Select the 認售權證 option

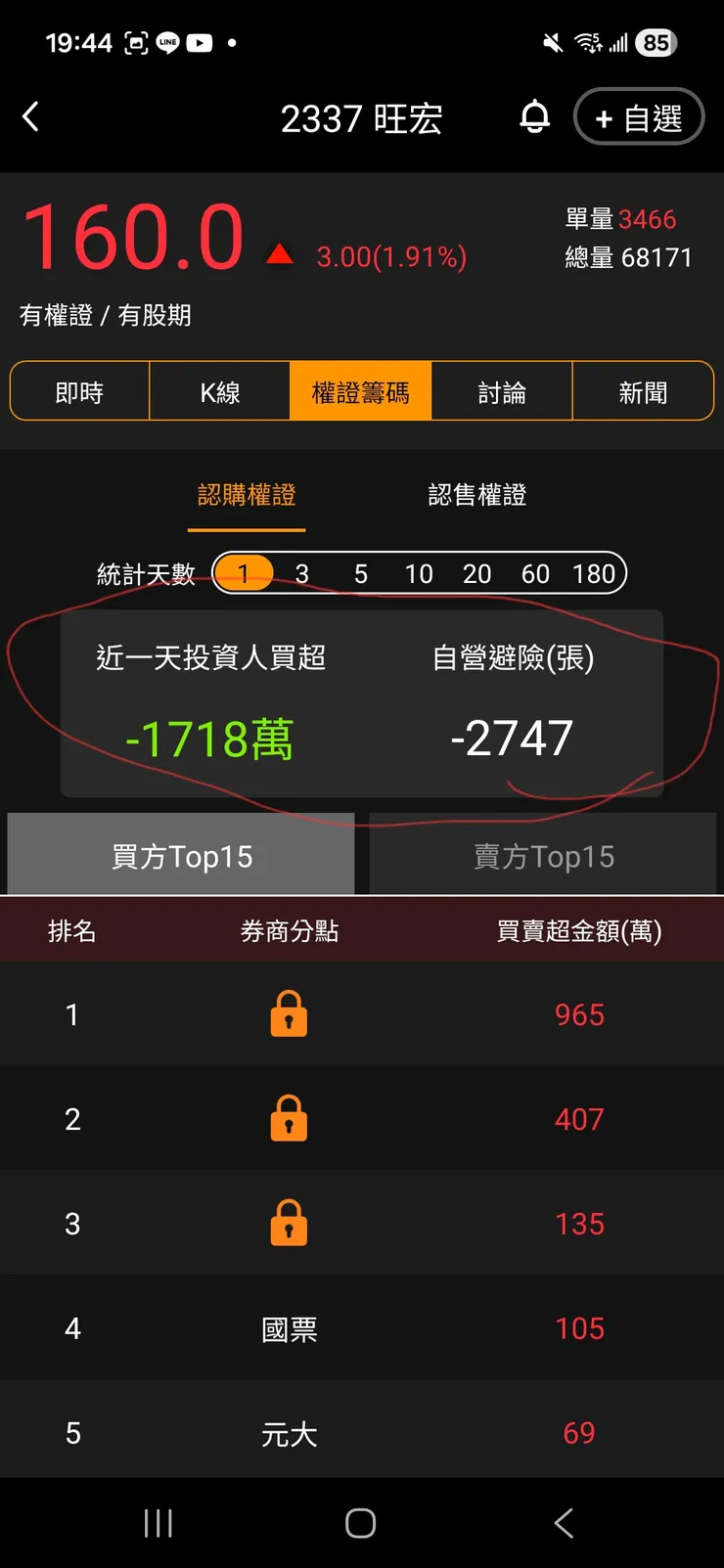[475, 495]
